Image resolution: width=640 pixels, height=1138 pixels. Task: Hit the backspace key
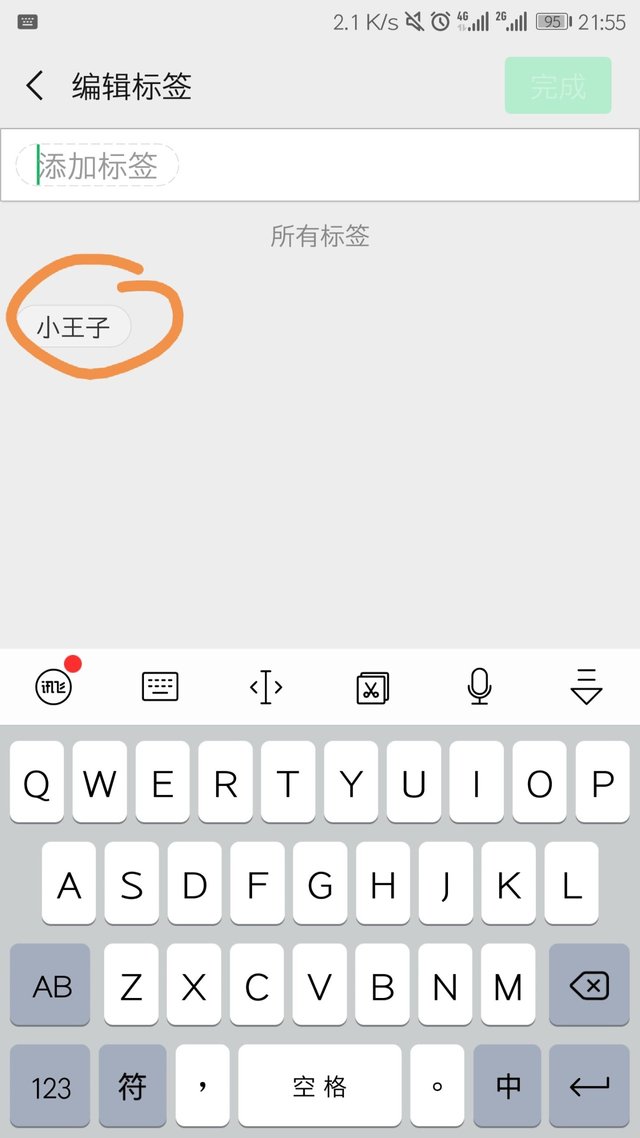point(589,986)
